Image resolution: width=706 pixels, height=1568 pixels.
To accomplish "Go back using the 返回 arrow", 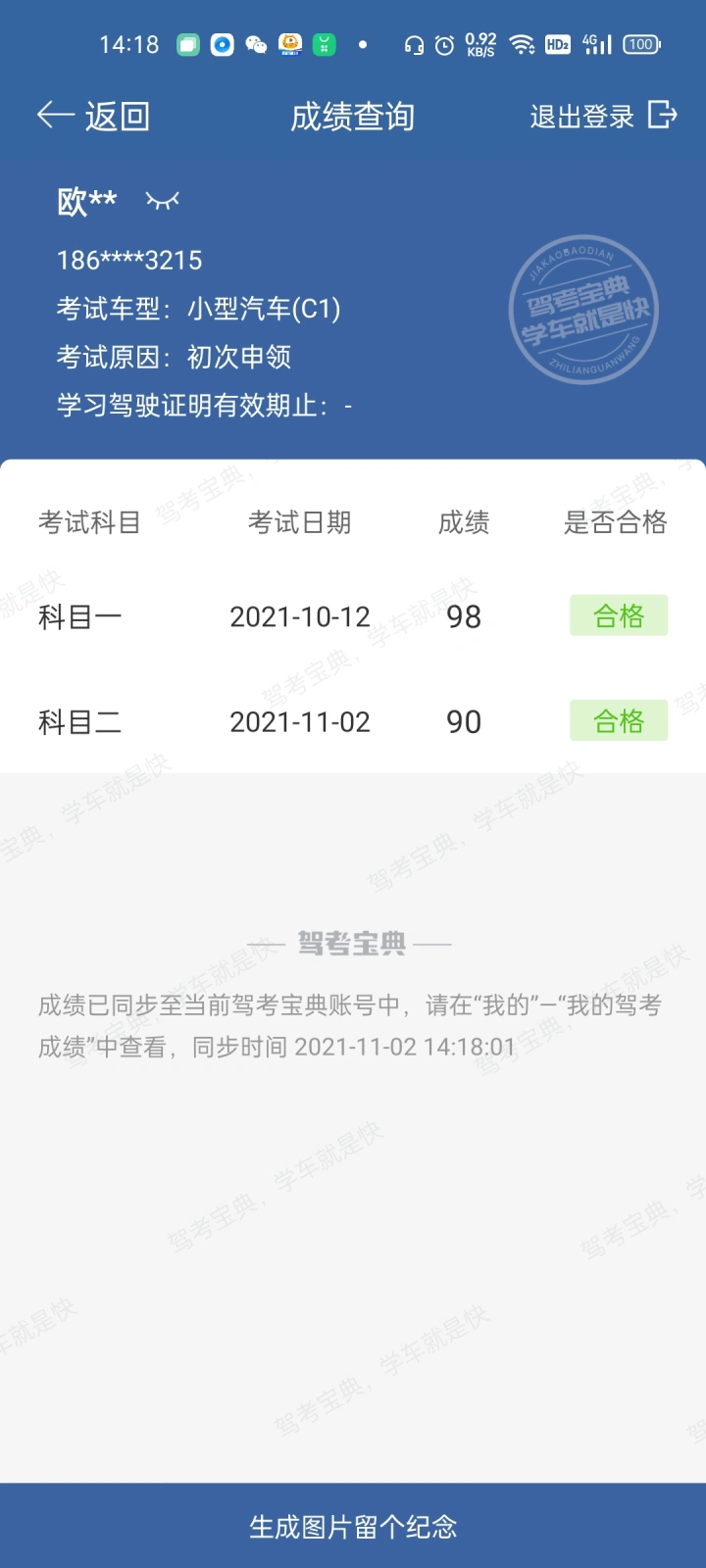I will (93, 117).
